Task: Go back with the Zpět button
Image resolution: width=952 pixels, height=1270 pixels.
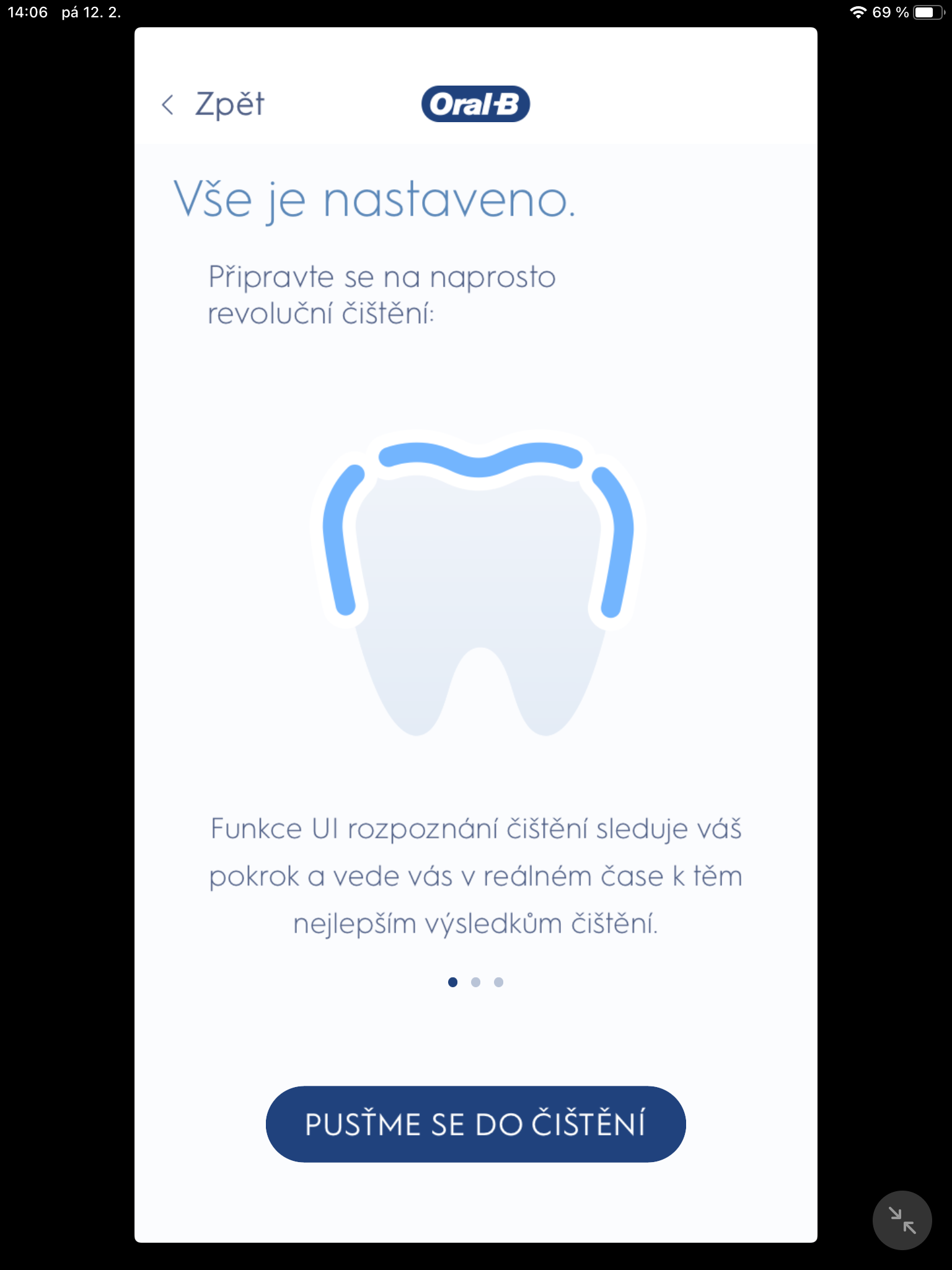Action: coord(213,104)
